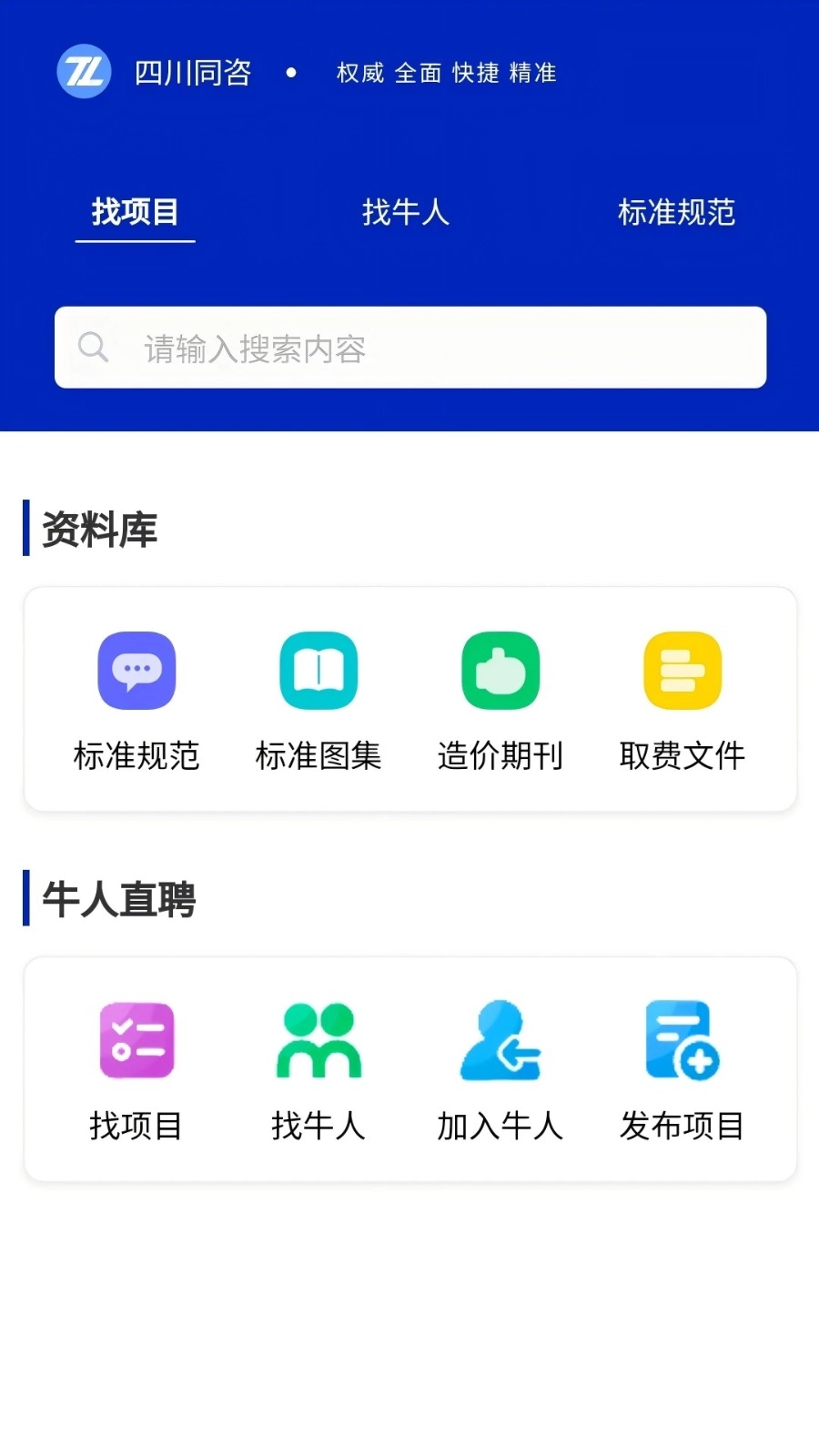The image size is (819, 1456).
Task: Open the 发布项目 entry
Action: click(682, 1071)
